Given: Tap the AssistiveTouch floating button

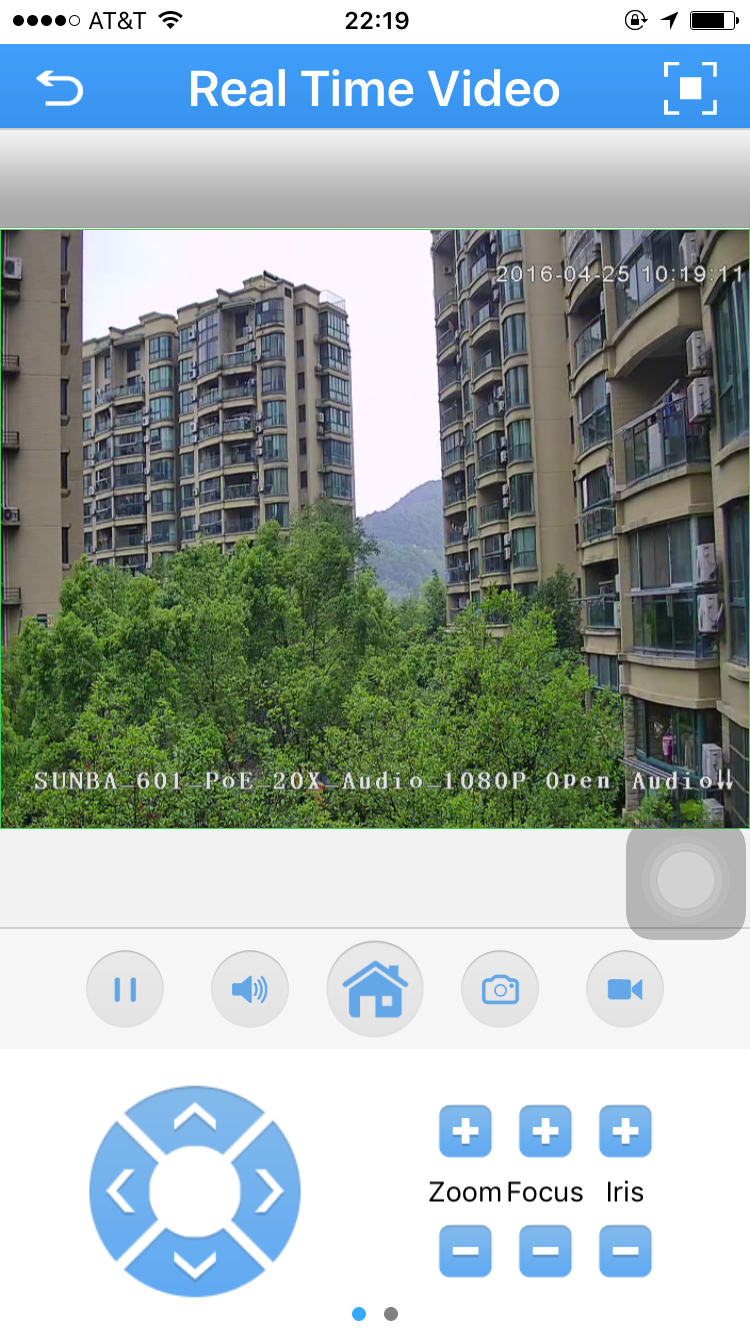Looking at the screenshot, I should (x=686, y=881).
